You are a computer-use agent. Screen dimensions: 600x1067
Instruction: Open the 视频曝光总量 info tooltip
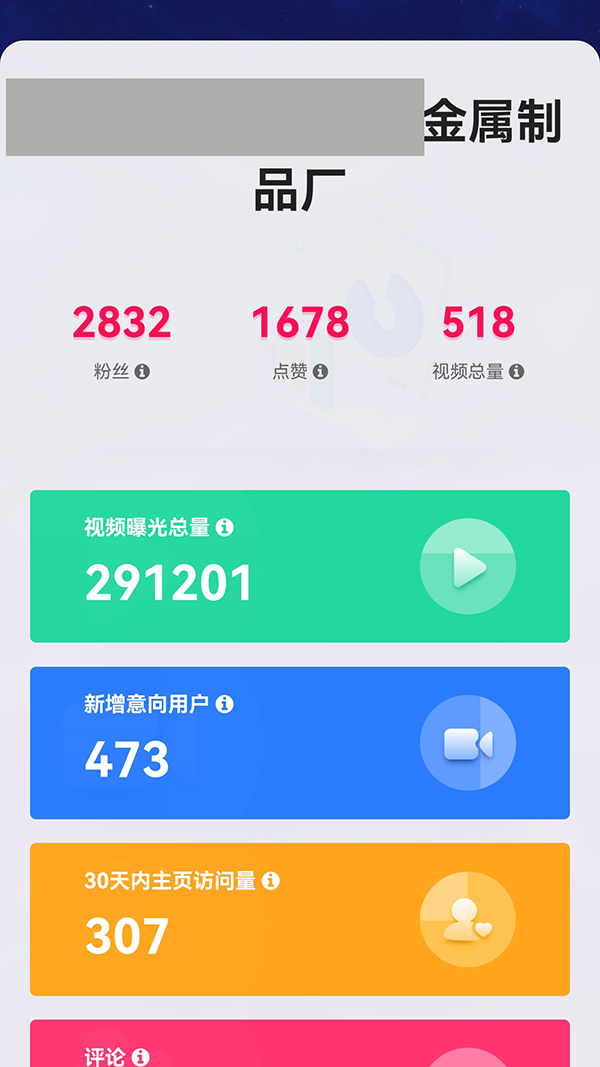click(225, 527)
